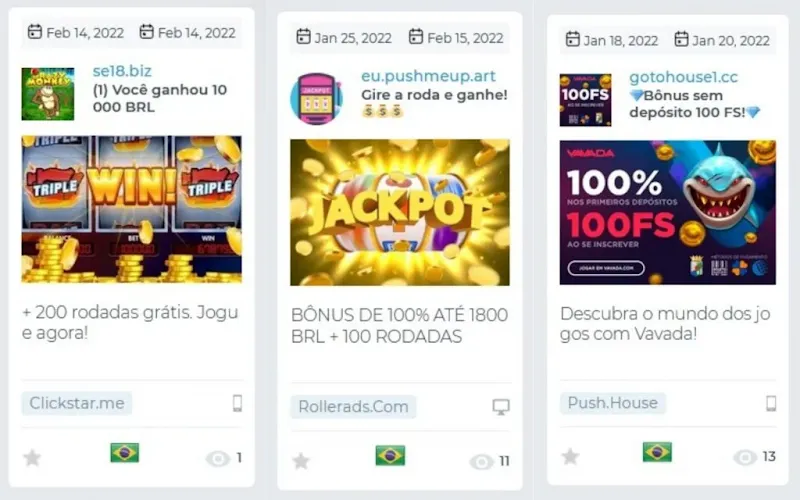Star the eu.pushmeup.art ad card
The width and height of the screenshot is (800, 500).
click(301, 461)
